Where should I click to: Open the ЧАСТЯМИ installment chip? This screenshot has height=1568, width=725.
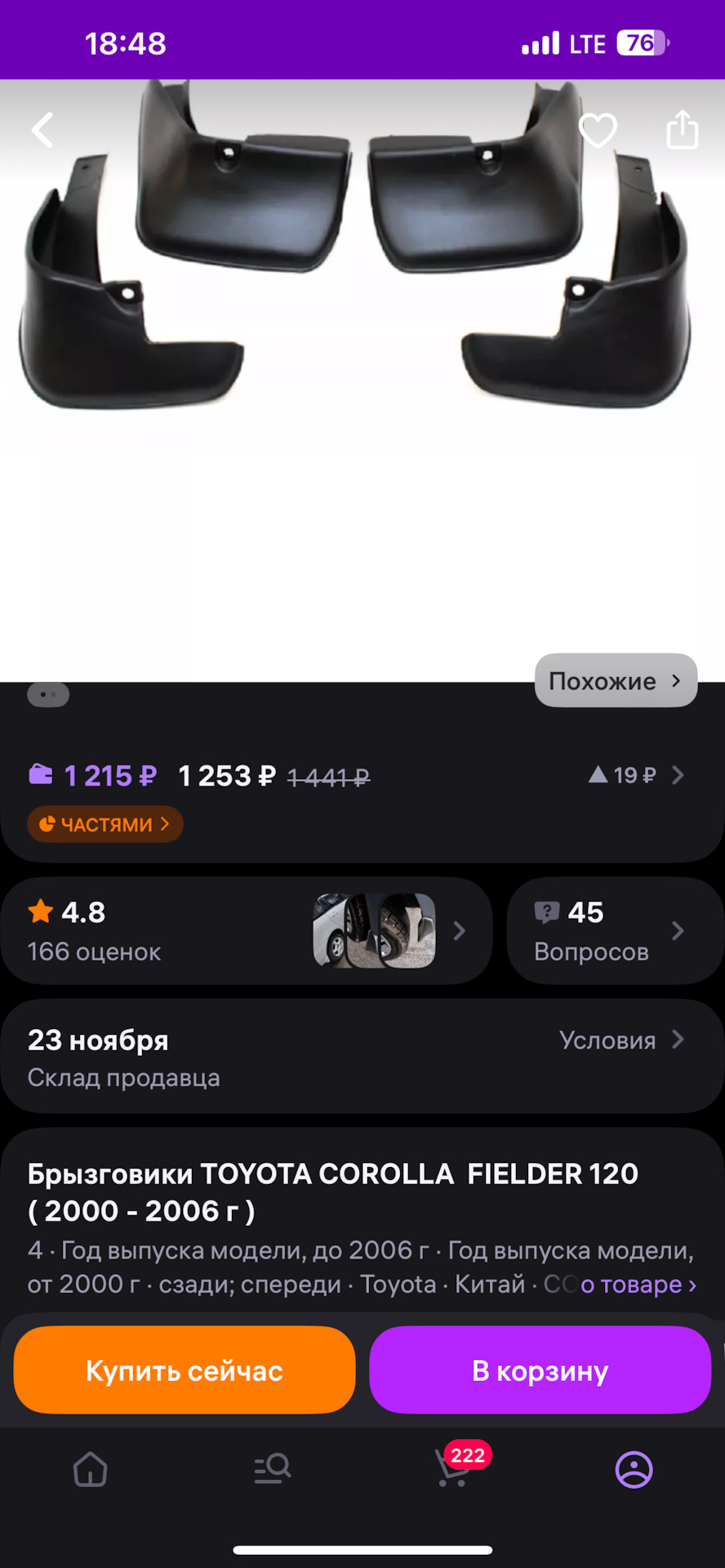(105, 824)
